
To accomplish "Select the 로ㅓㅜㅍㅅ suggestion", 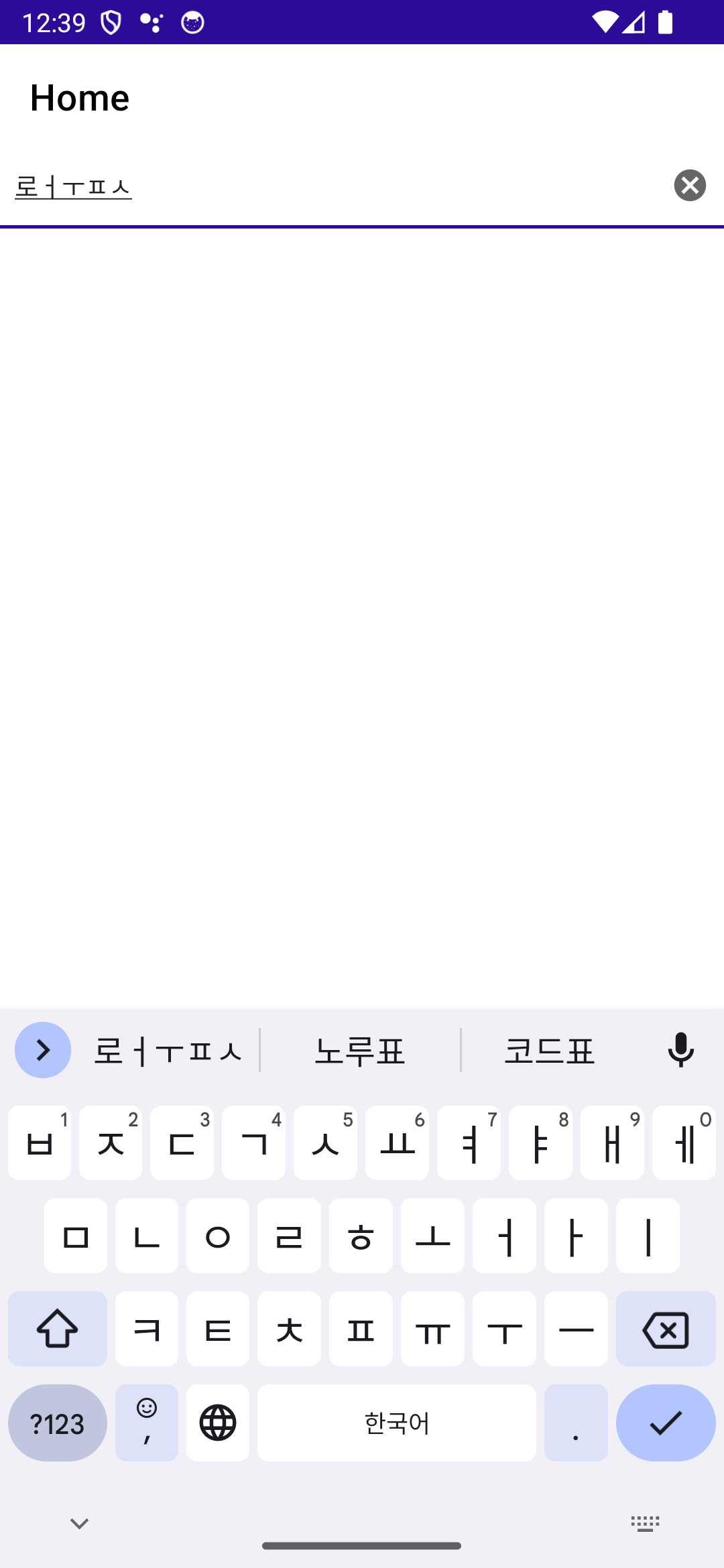I will [x=168, y=1050].
